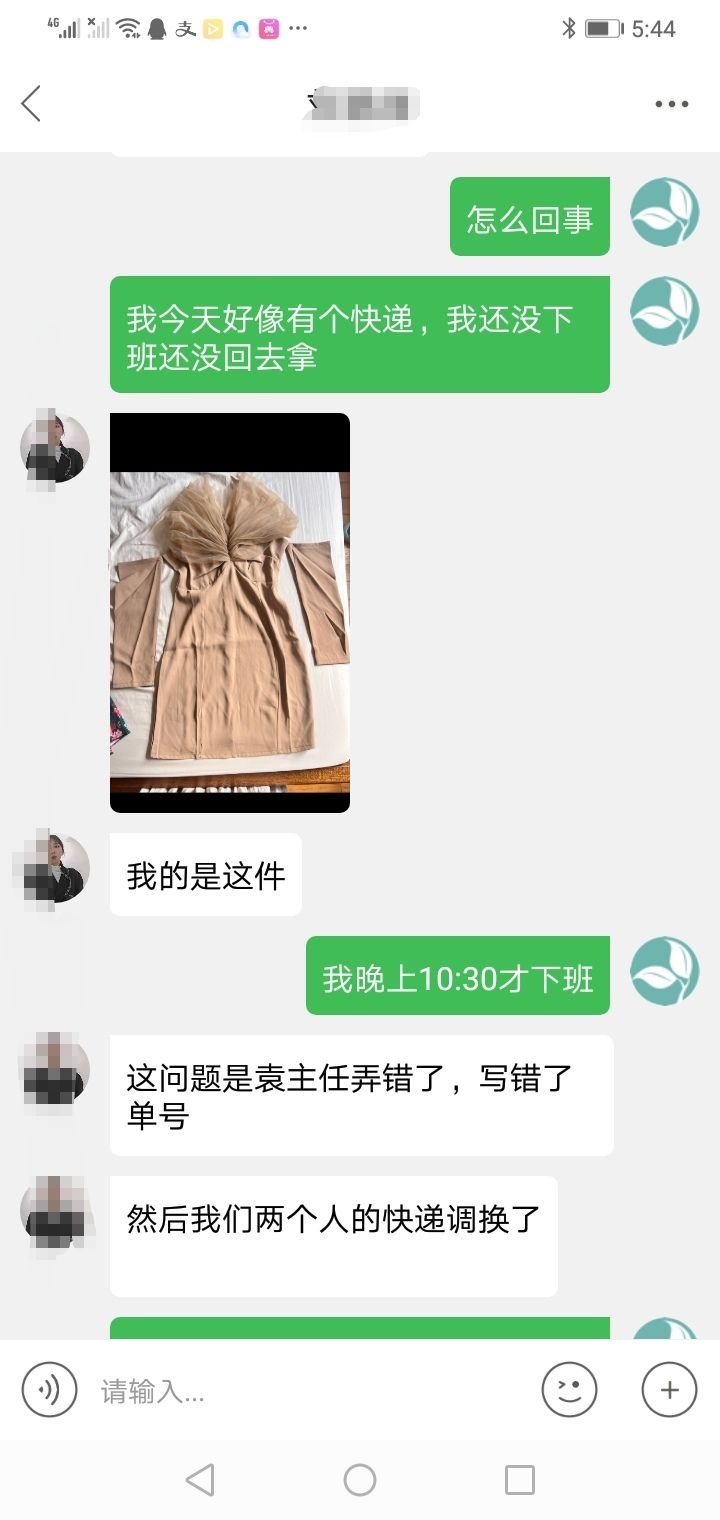Image resolution: width=720 pixels, height=1520 pixels.
Task: Open the emoji picker
Action: [569, 1389]
